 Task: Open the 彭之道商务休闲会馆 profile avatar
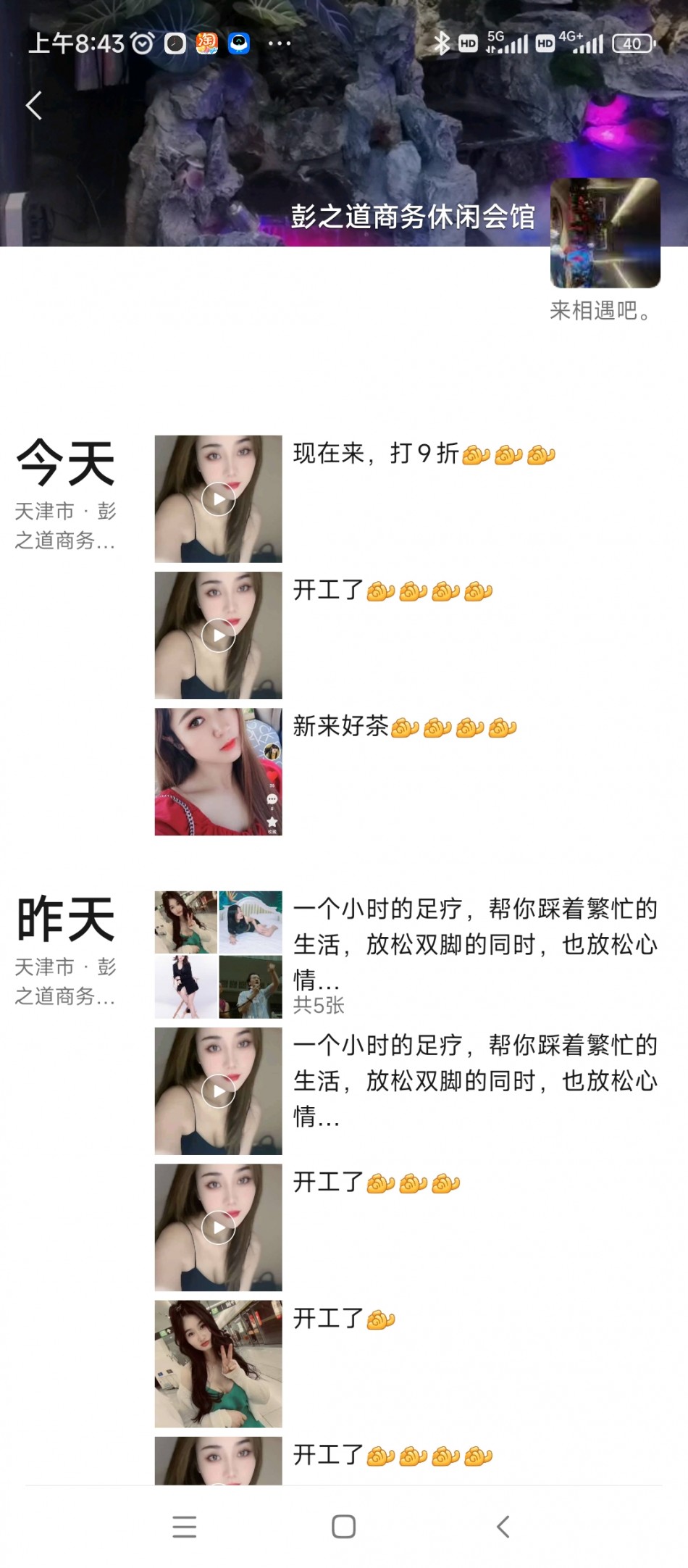(605, 233)
